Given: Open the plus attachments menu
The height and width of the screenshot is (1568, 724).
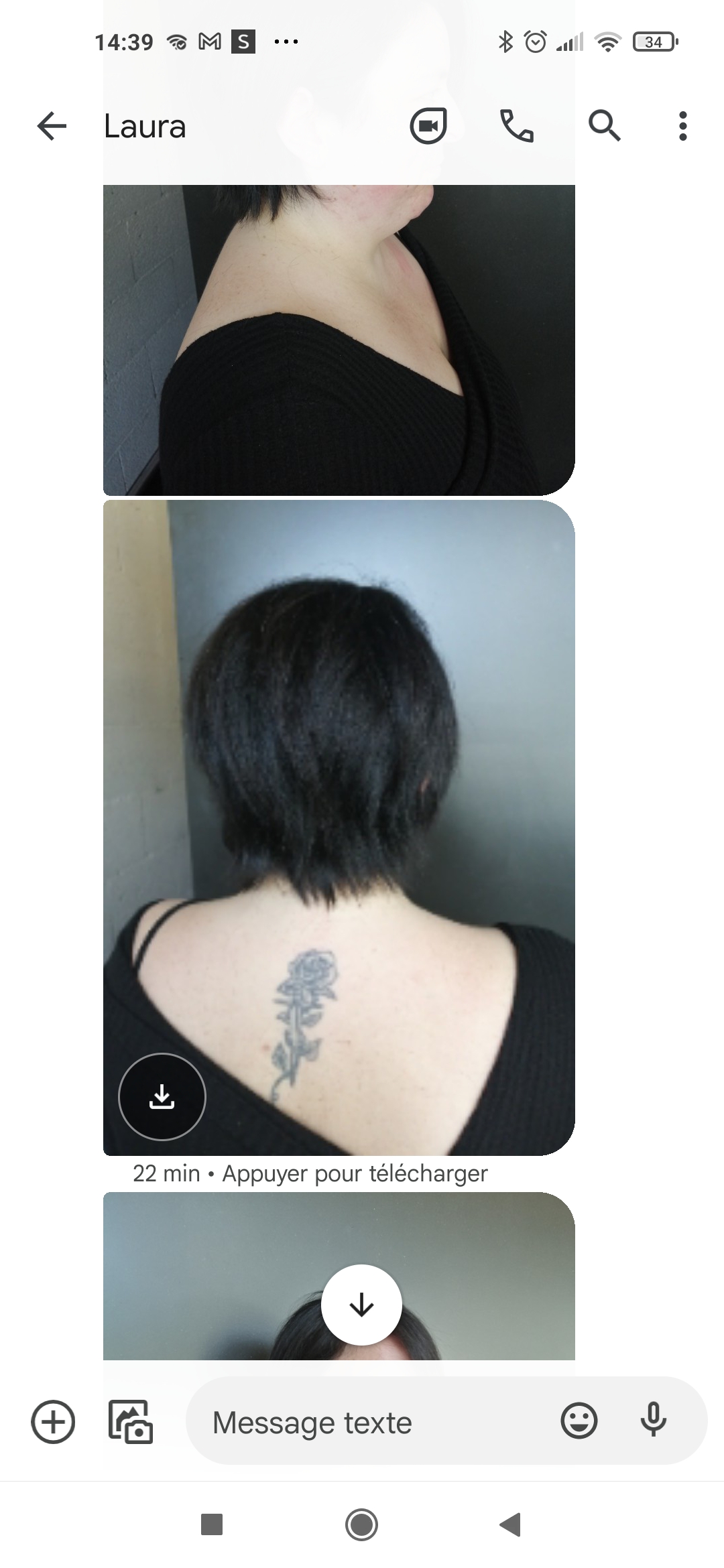Looking at the screenshot, I should click(x=53, y=1422).
